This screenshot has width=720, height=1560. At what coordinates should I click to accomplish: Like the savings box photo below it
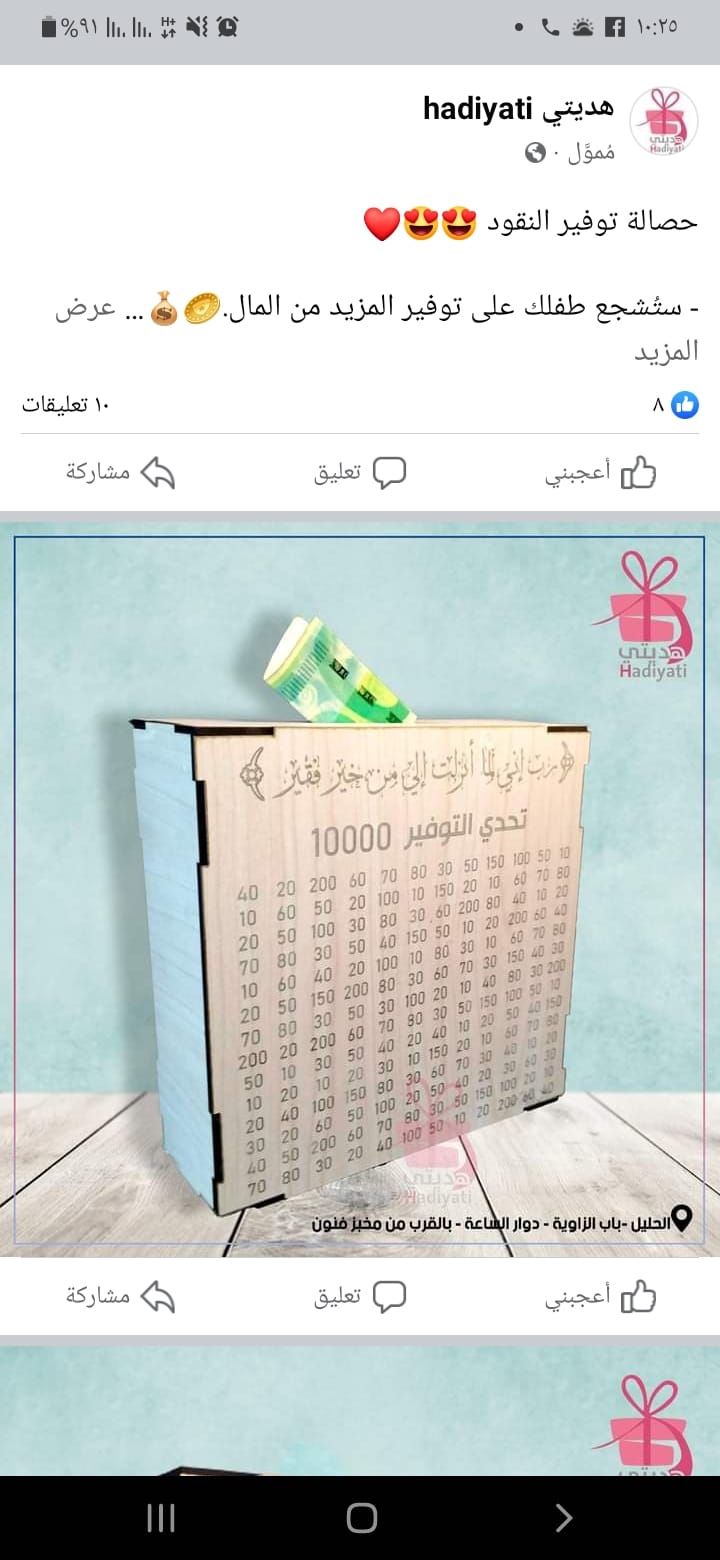tap(601, 1297)
